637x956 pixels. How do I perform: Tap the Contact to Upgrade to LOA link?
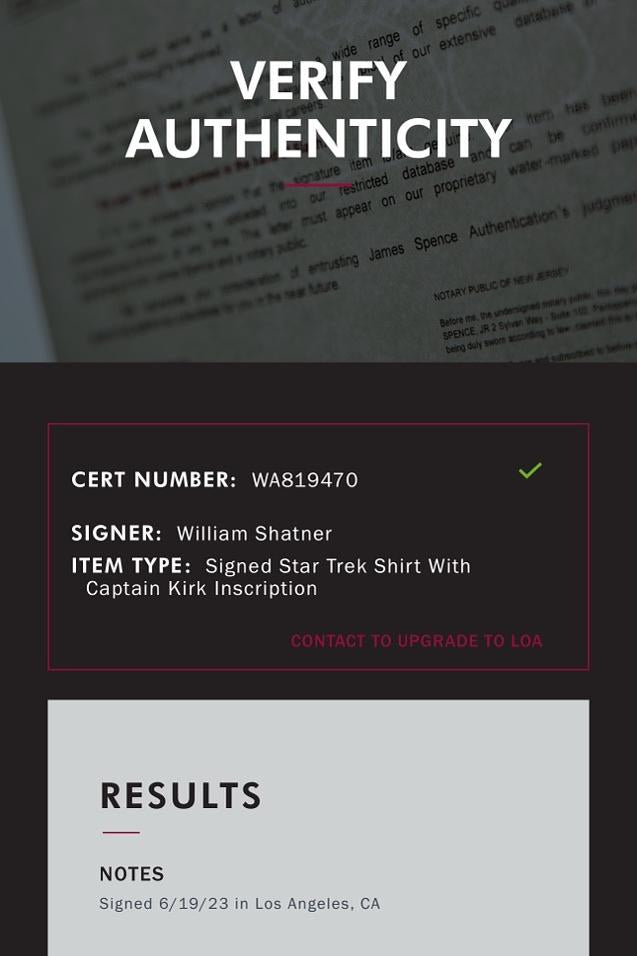click(416, 641)
